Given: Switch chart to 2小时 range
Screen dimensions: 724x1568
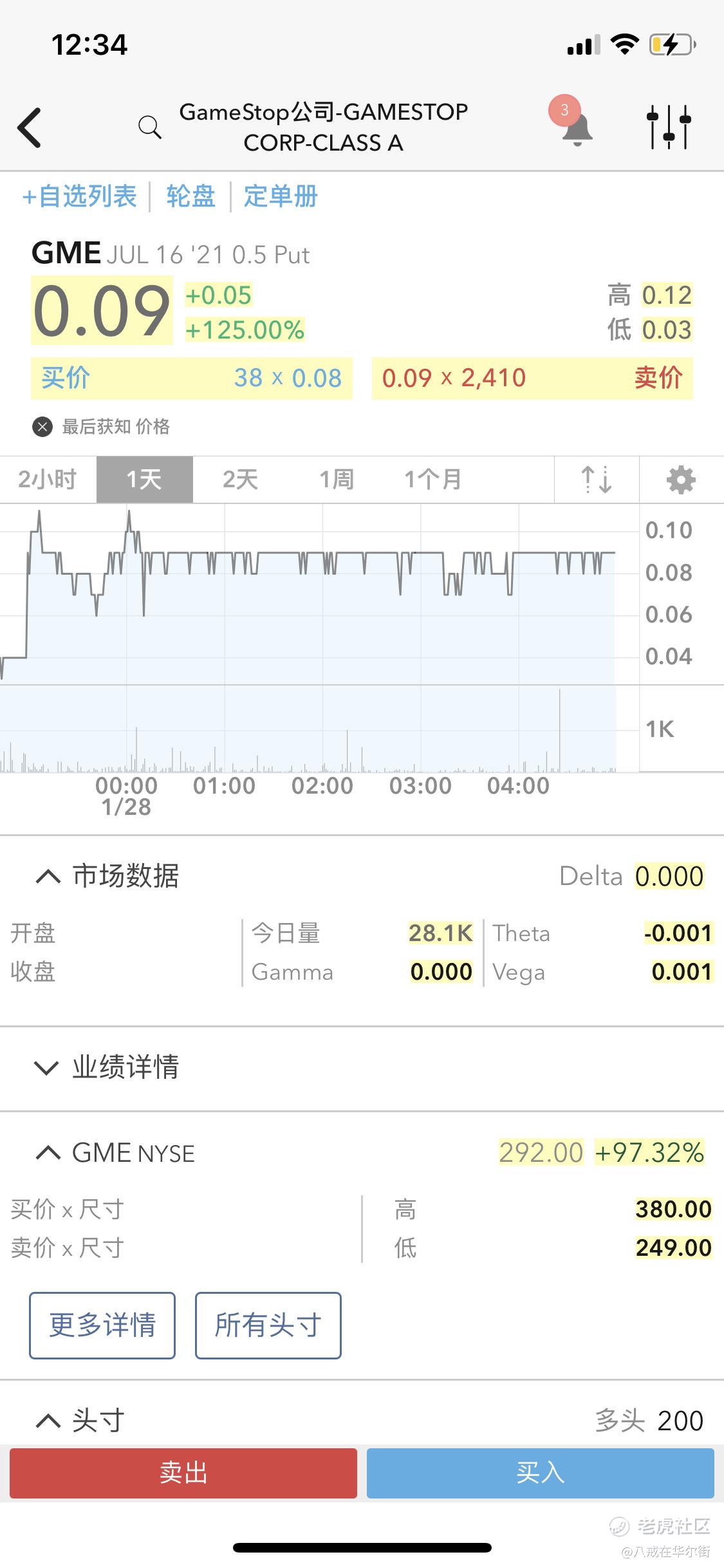Looking at the screenshot, I should coord(48,480).
